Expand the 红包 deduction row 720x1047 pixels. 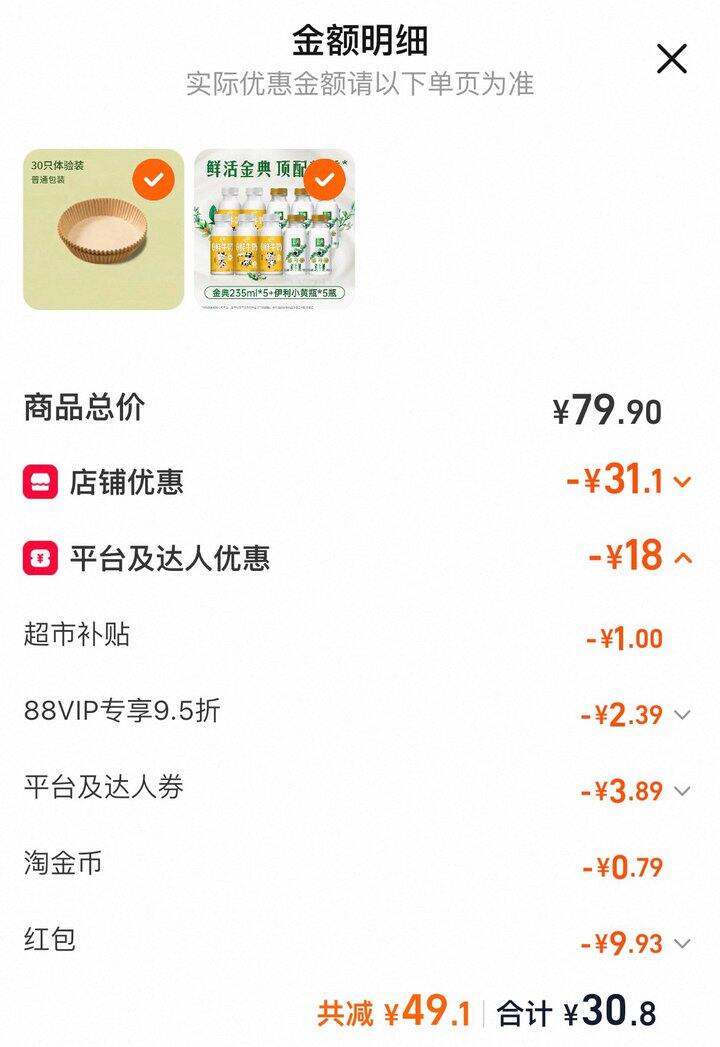coord(682,943)
